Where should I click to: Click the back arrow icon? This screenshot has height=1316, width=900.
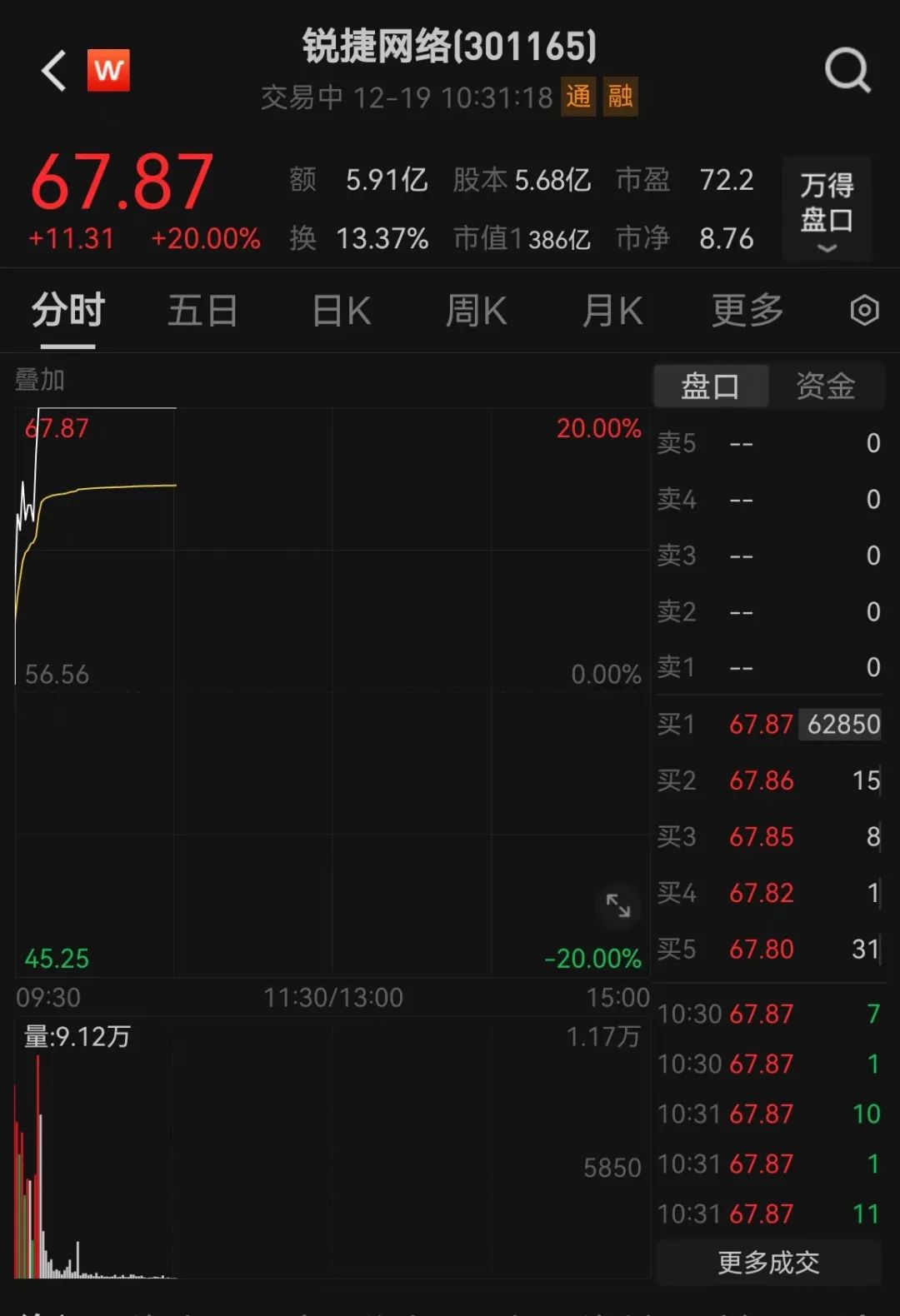point(52,71)
